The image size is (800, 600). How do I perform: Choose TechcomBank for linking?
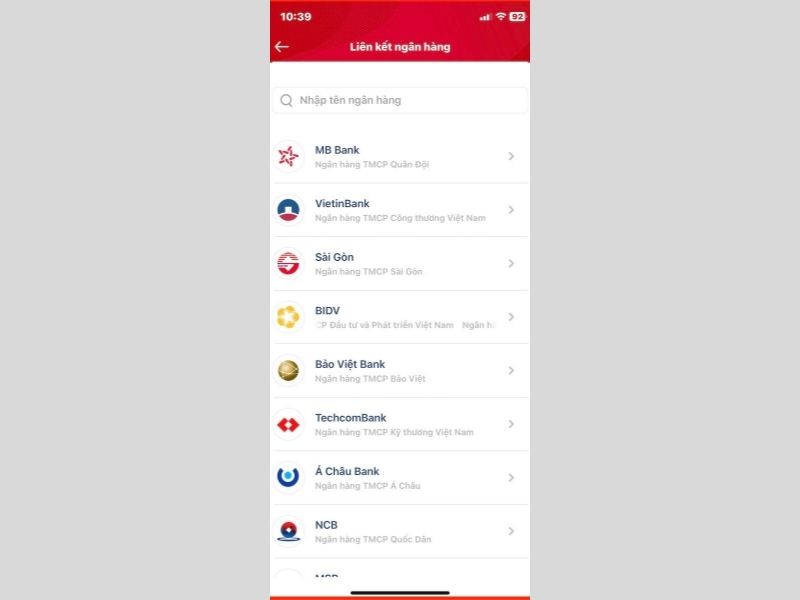(x=400, y=424)
